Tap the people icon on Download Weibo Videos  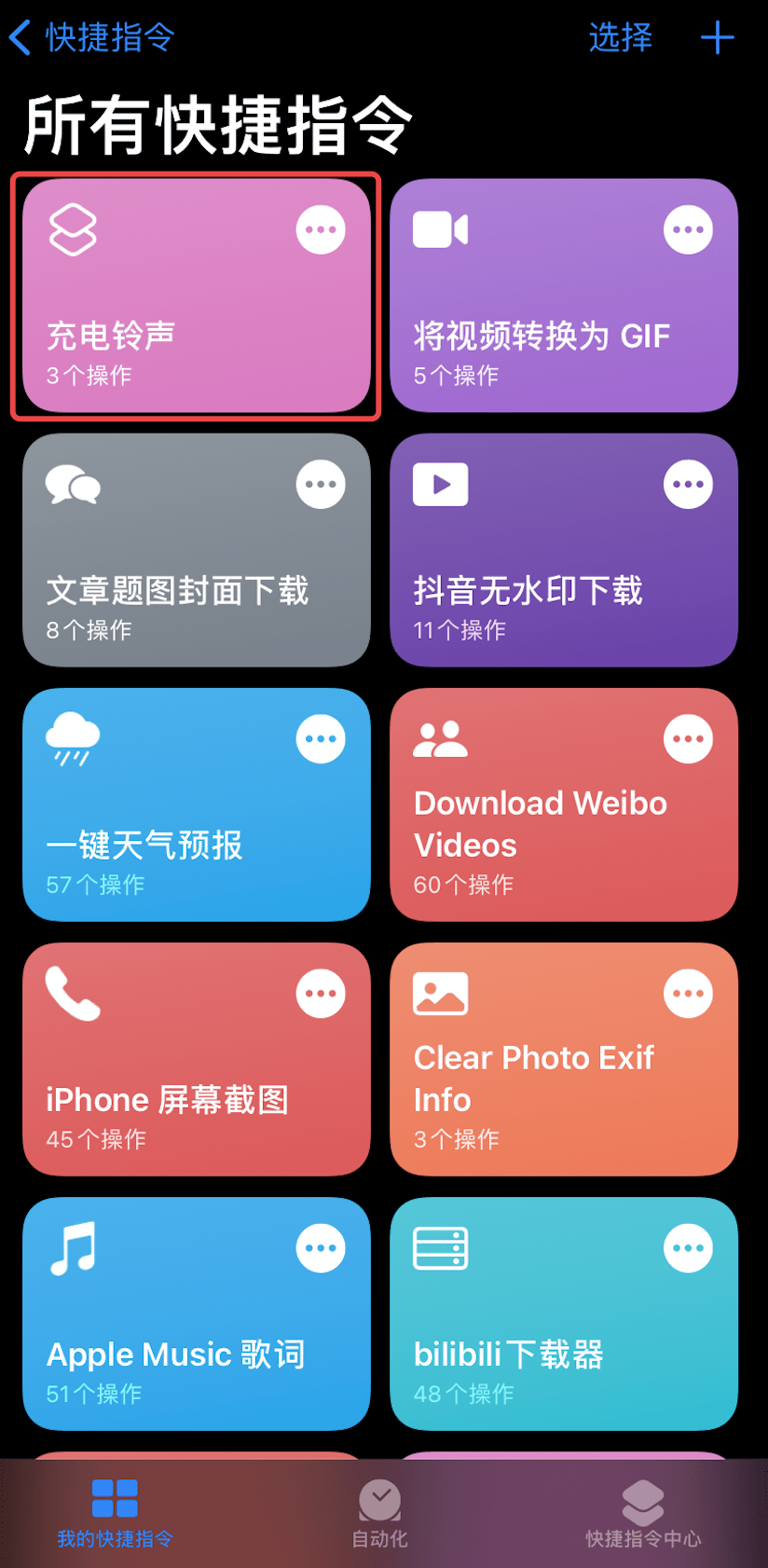(x=440, y=736)
